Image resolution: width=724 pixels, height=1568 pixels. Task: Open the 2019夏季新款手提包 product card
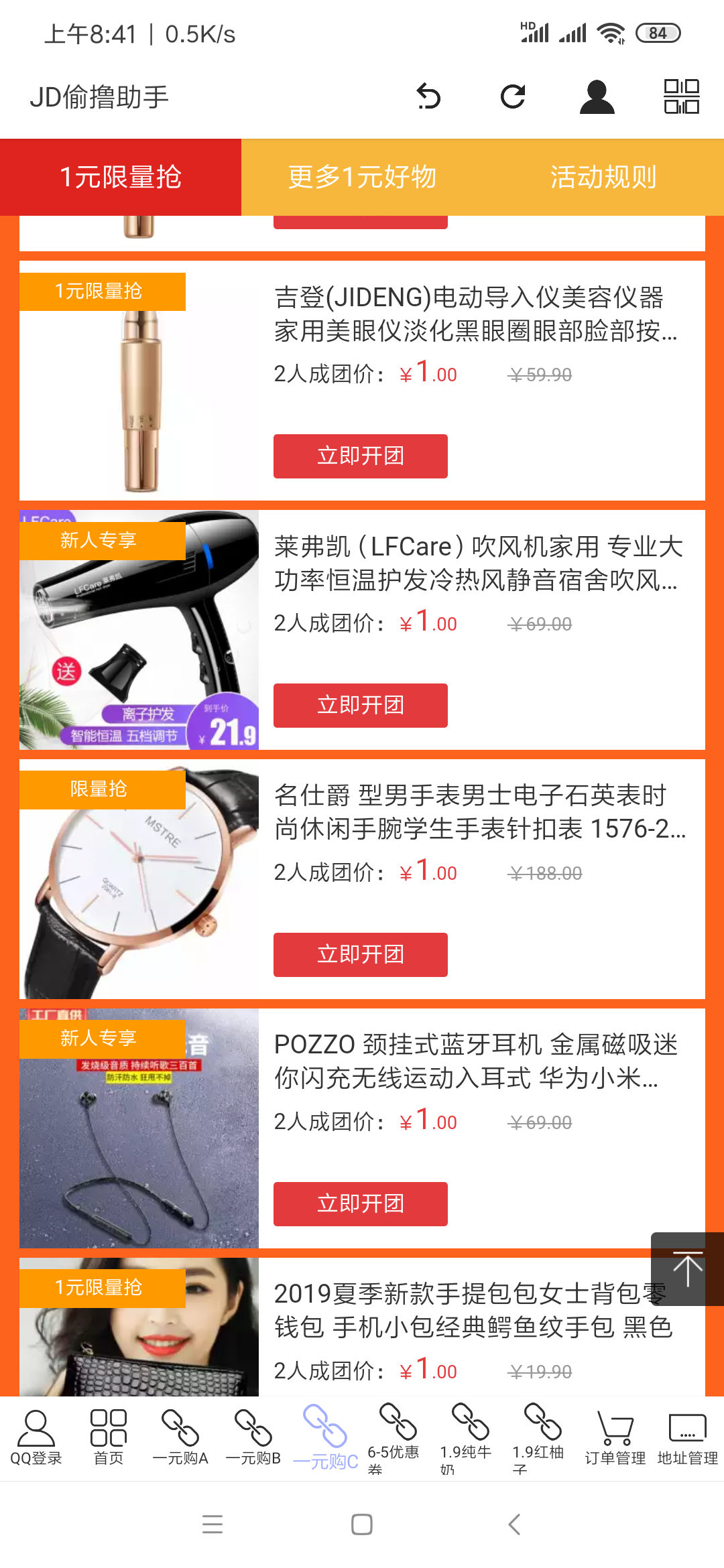(x=469, y=1310)
